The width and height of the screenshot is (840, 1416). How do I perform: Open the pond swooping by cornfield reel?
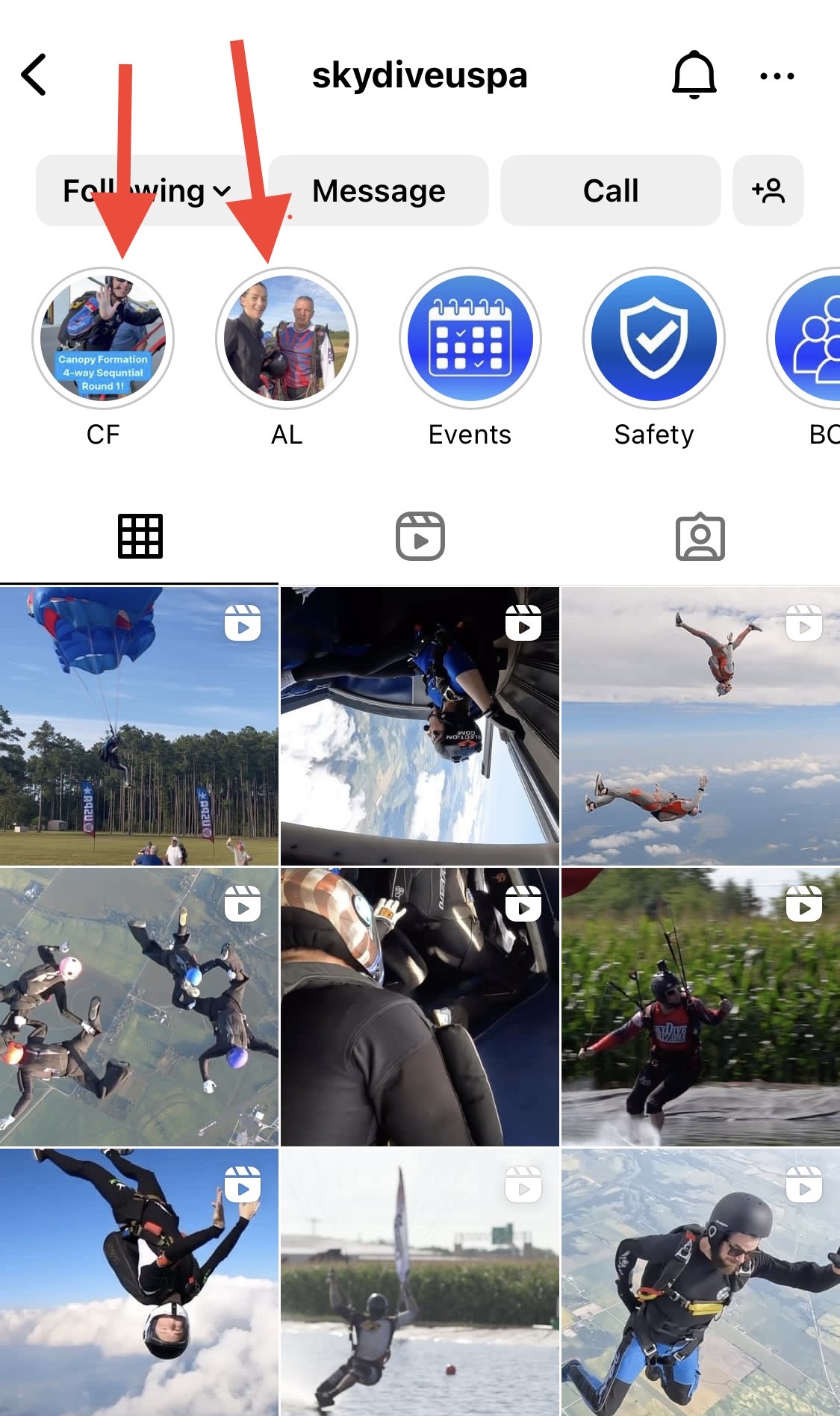click(700, 1007)
